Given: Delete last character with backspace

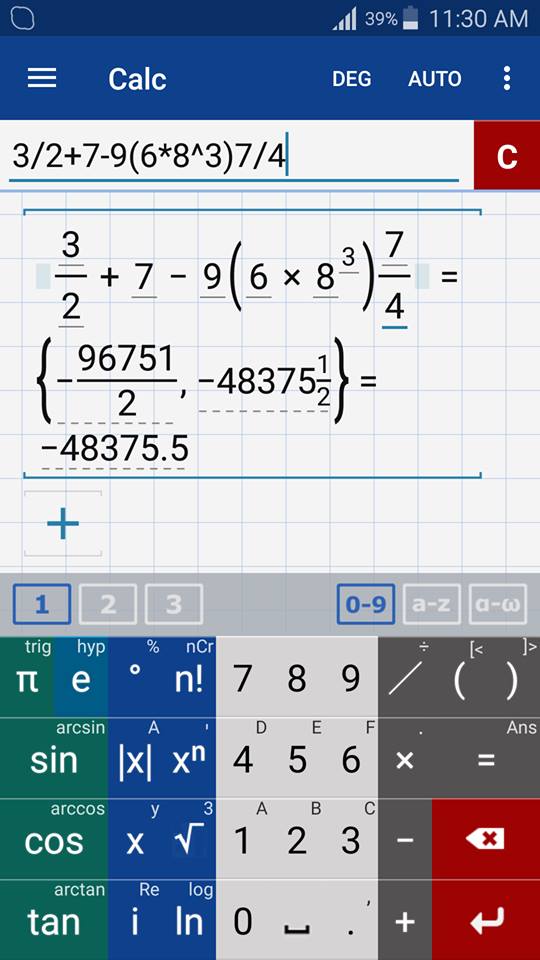Looking at the screenshot, I should point(486,839).
